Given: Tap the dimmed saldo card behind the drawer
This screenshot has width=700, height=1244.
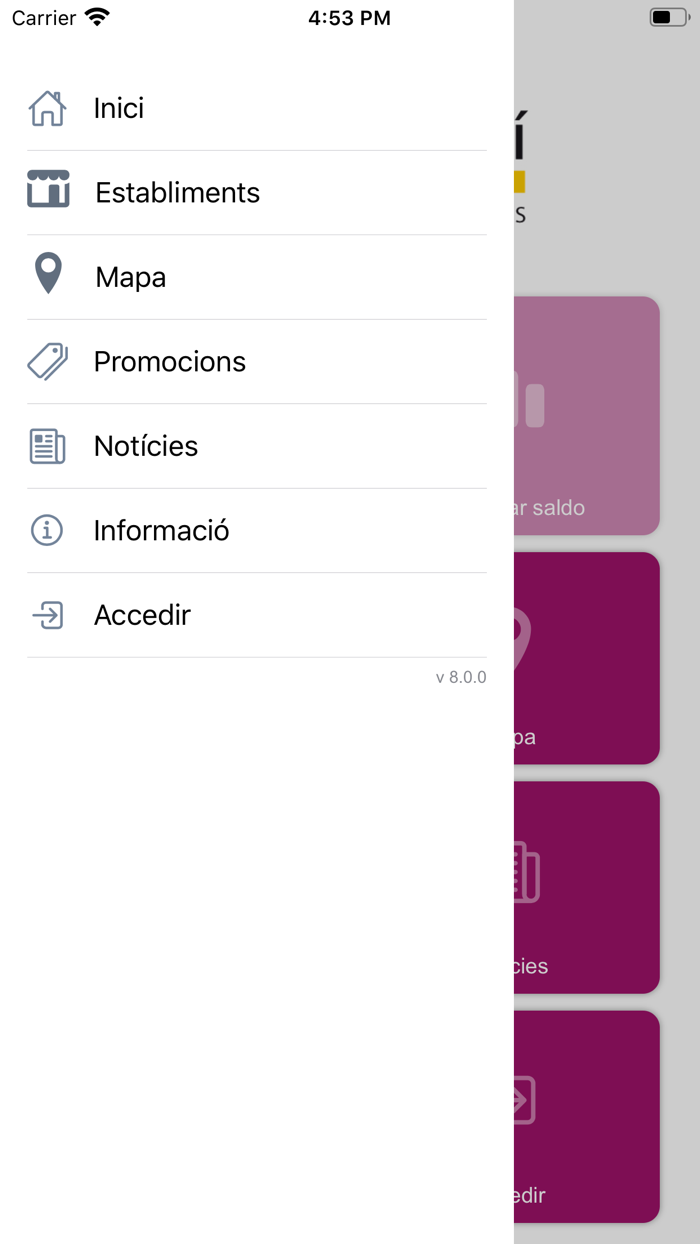Looking at the screenshot, I should pos(587,415).
